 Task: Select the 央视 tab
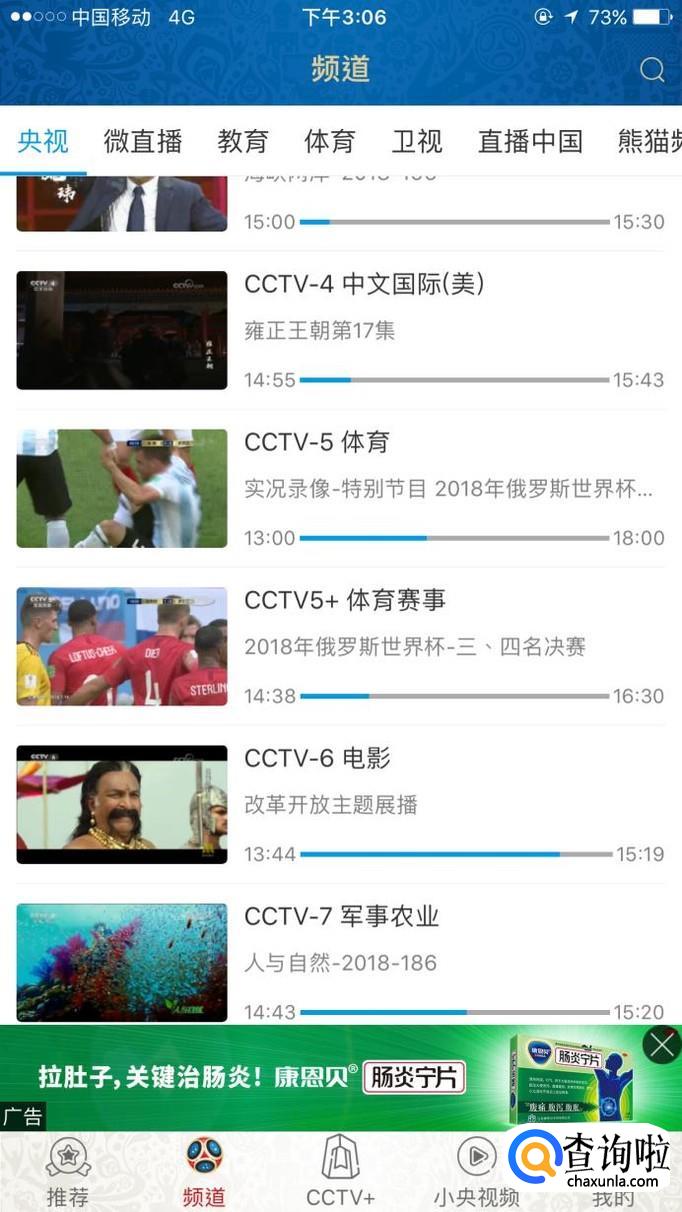pos(43,141)
